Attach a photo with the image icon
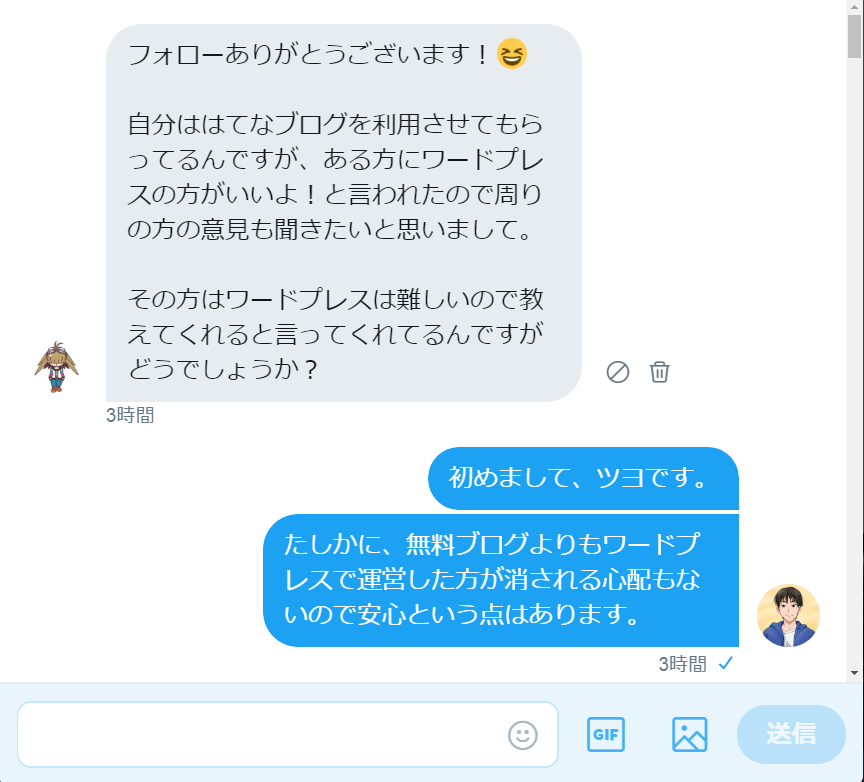The image size is (864, 782). 689,734
